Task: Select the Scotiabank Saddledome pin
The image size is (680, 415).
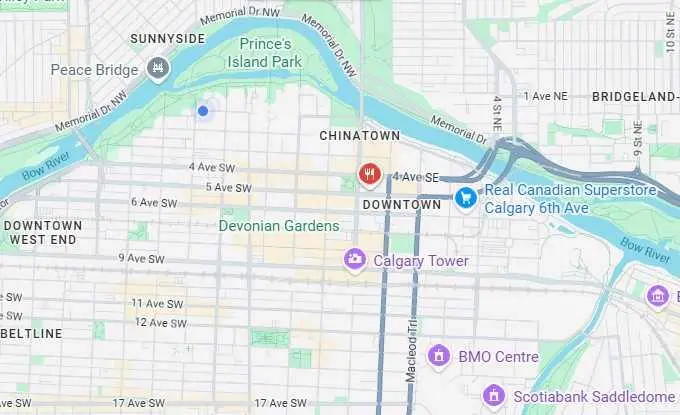Action: pos(492,397)
